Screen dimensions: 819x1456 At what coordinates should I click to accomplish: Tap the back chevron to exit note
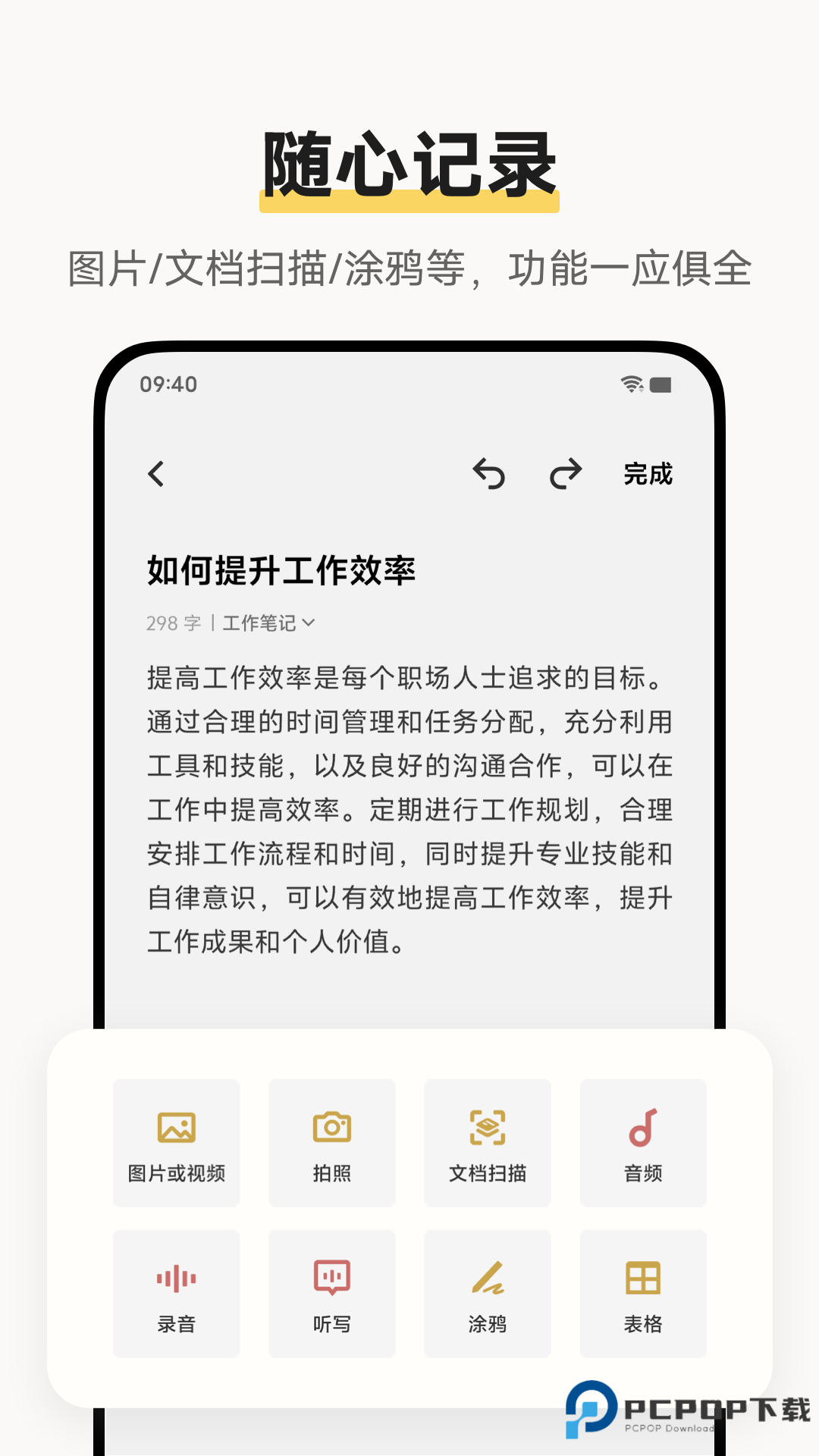pos(157,474)
